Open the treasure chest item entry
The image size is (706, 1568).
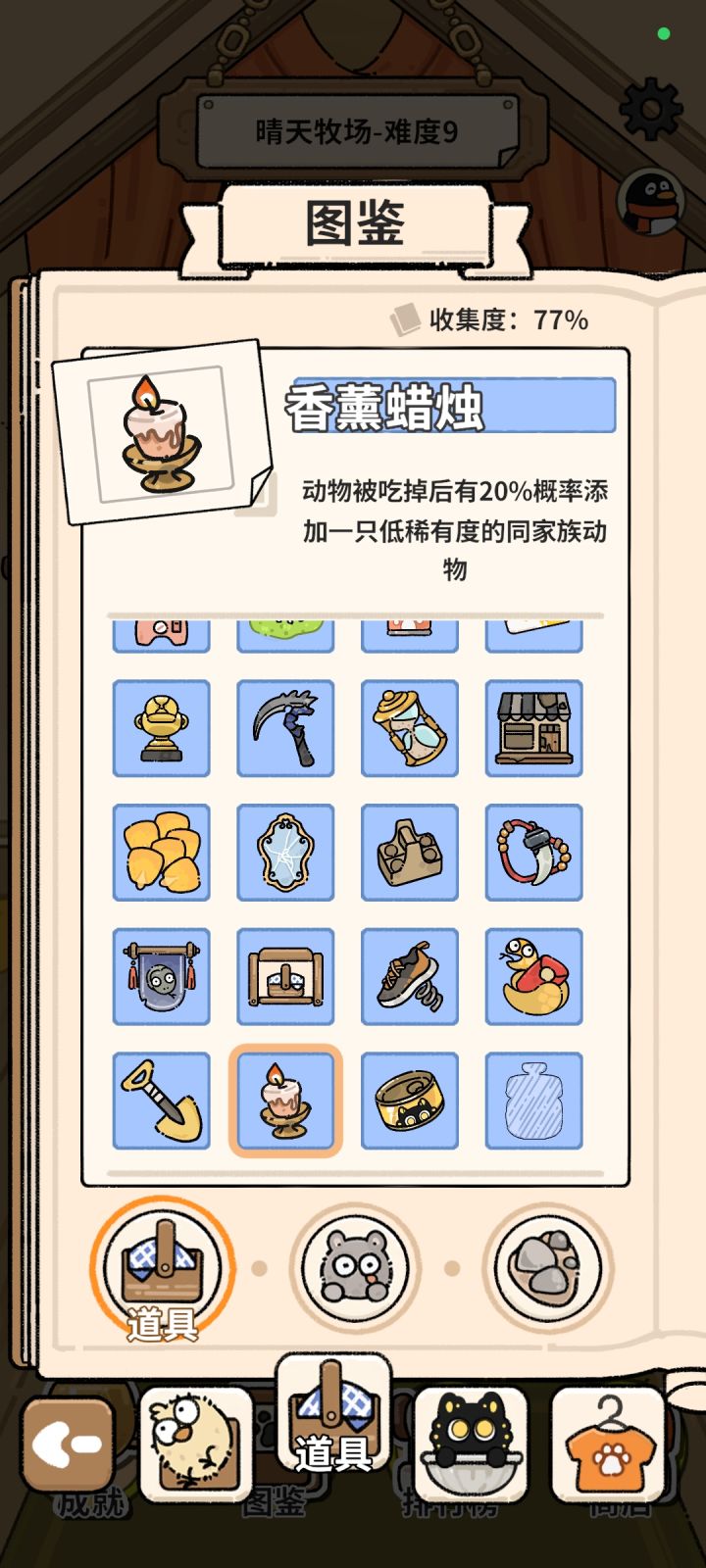[x=285, y=977]
